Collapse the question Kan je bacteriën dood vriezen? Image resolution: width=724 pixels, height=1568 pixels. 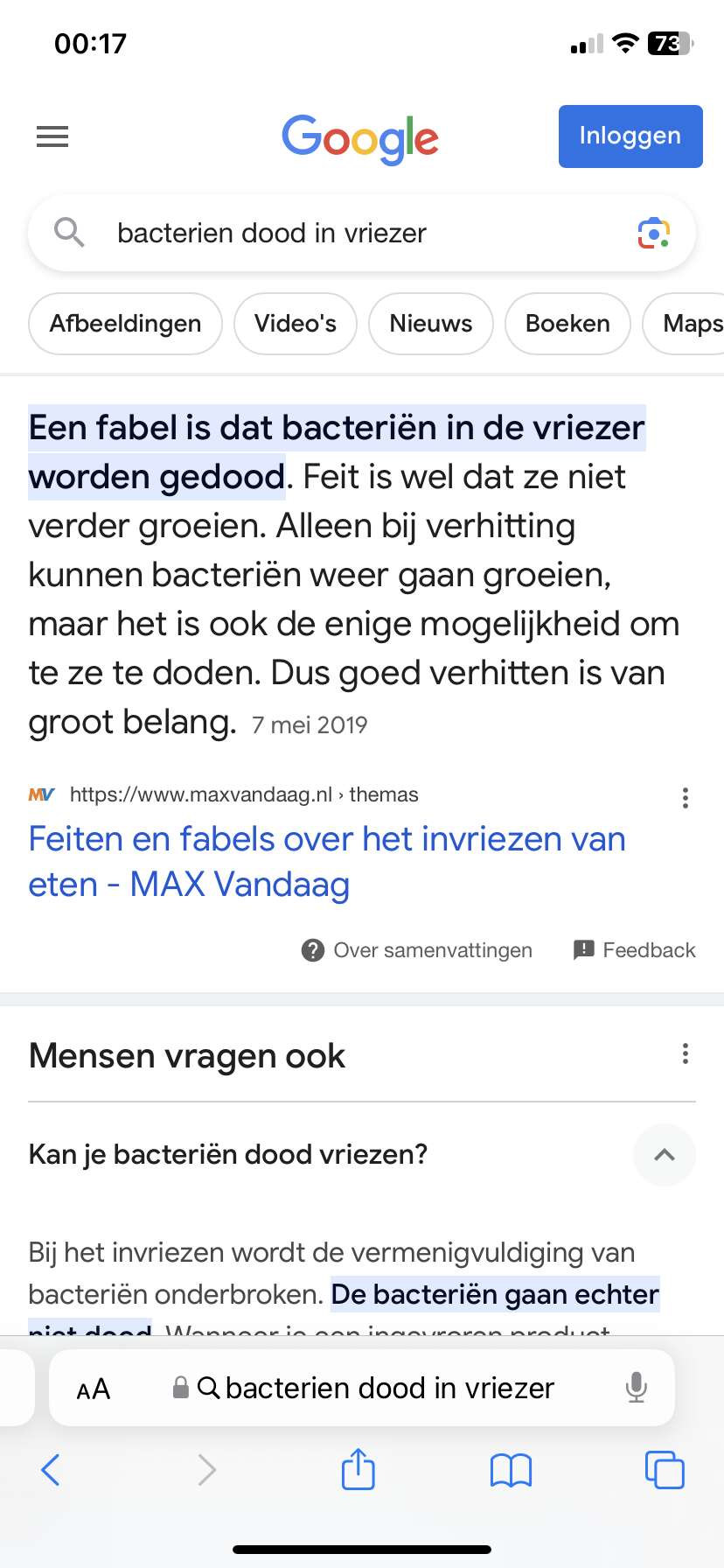665,1155
